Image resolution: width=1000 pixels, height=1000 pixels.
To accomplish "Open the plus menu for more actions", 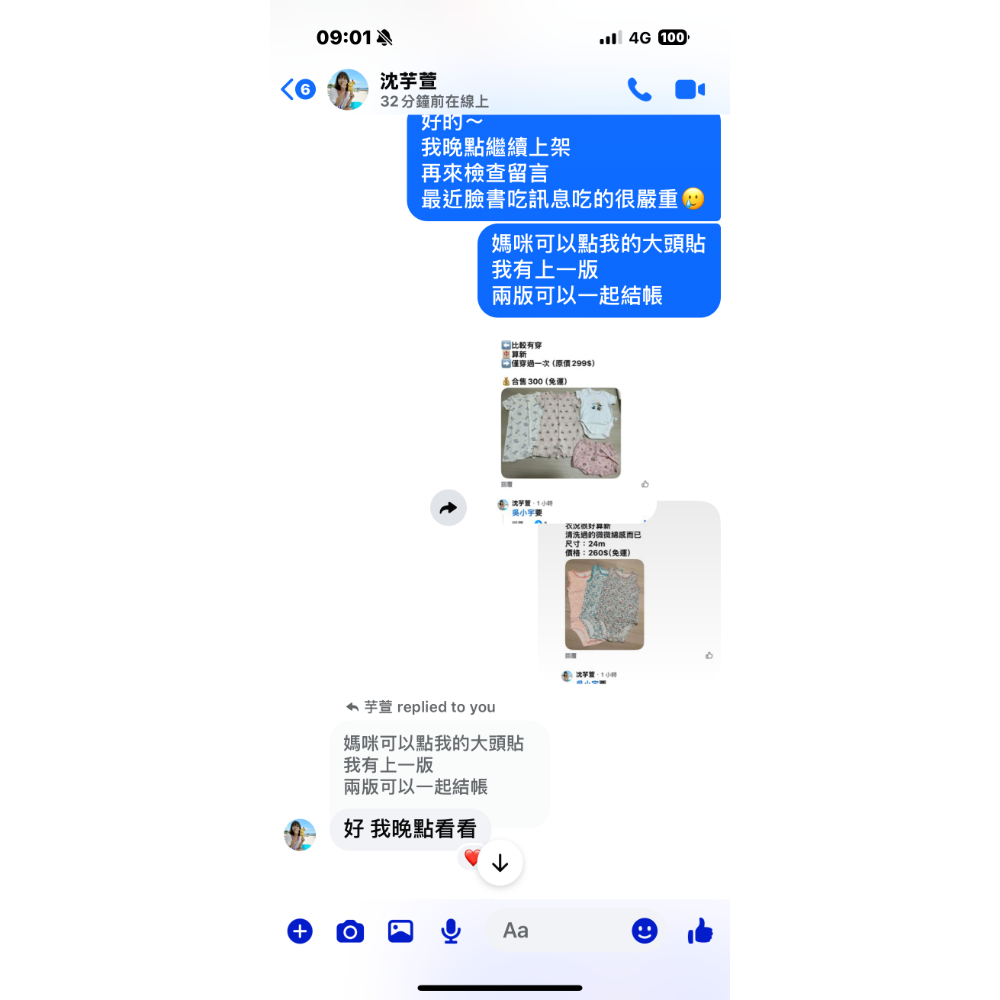I will pos(300,931).
